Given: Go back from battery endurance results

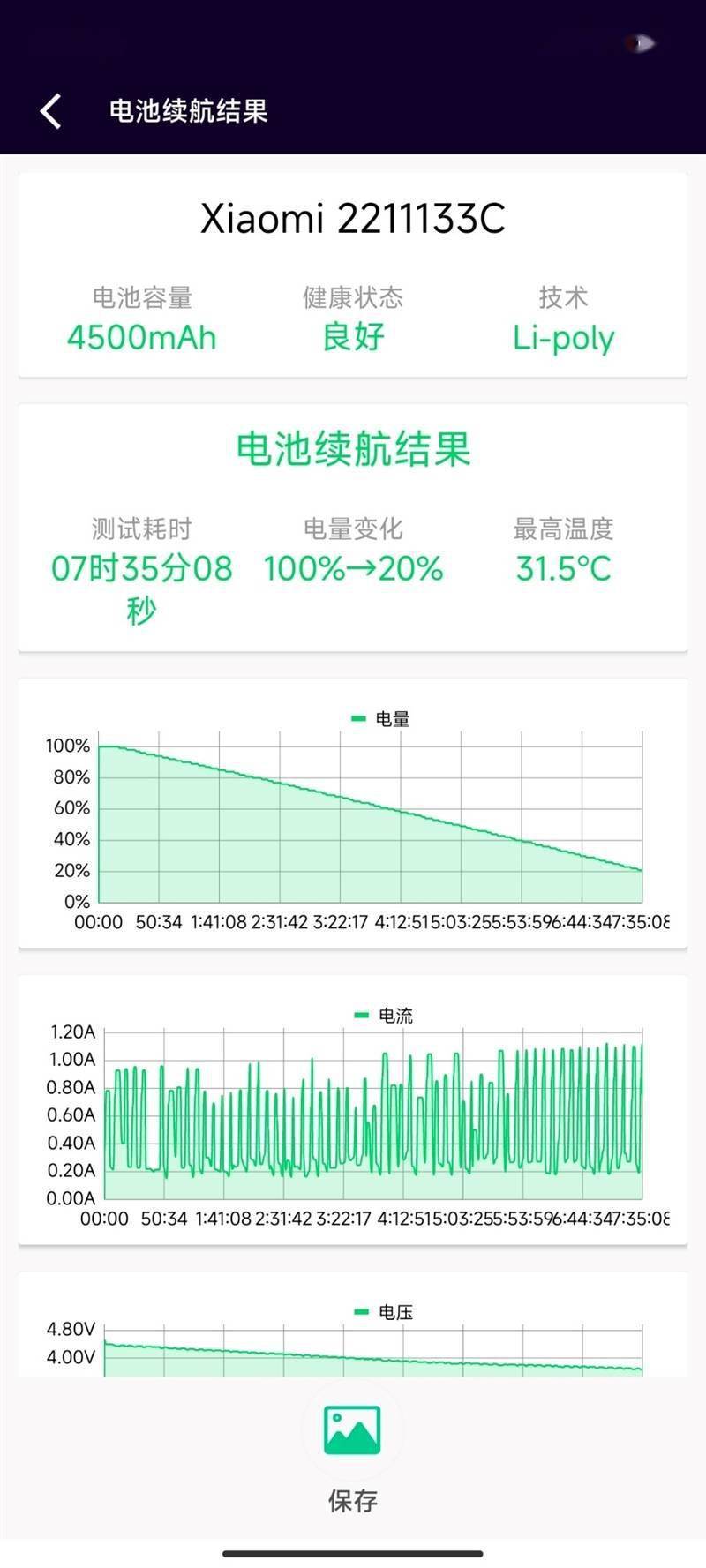Looking at the screenshot, I should 51,111.
